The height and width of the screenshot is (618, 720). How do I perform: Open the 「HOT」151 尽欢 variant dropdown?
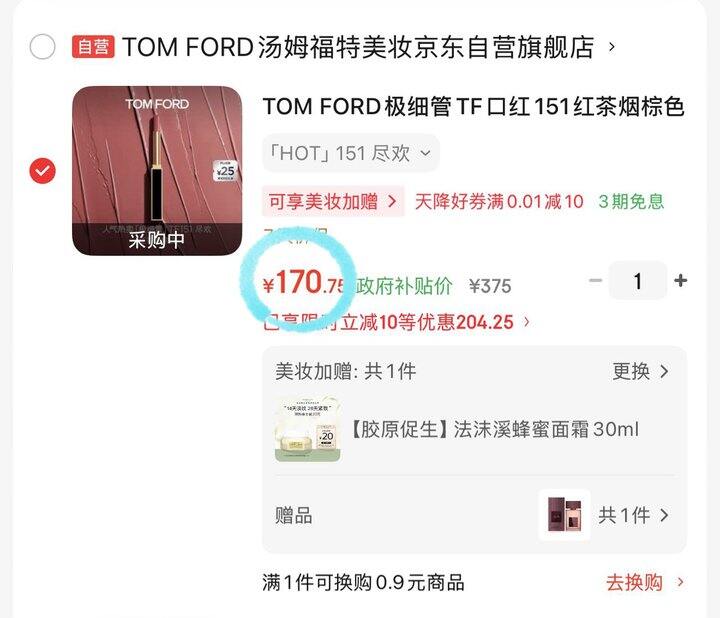coord(350,153)
